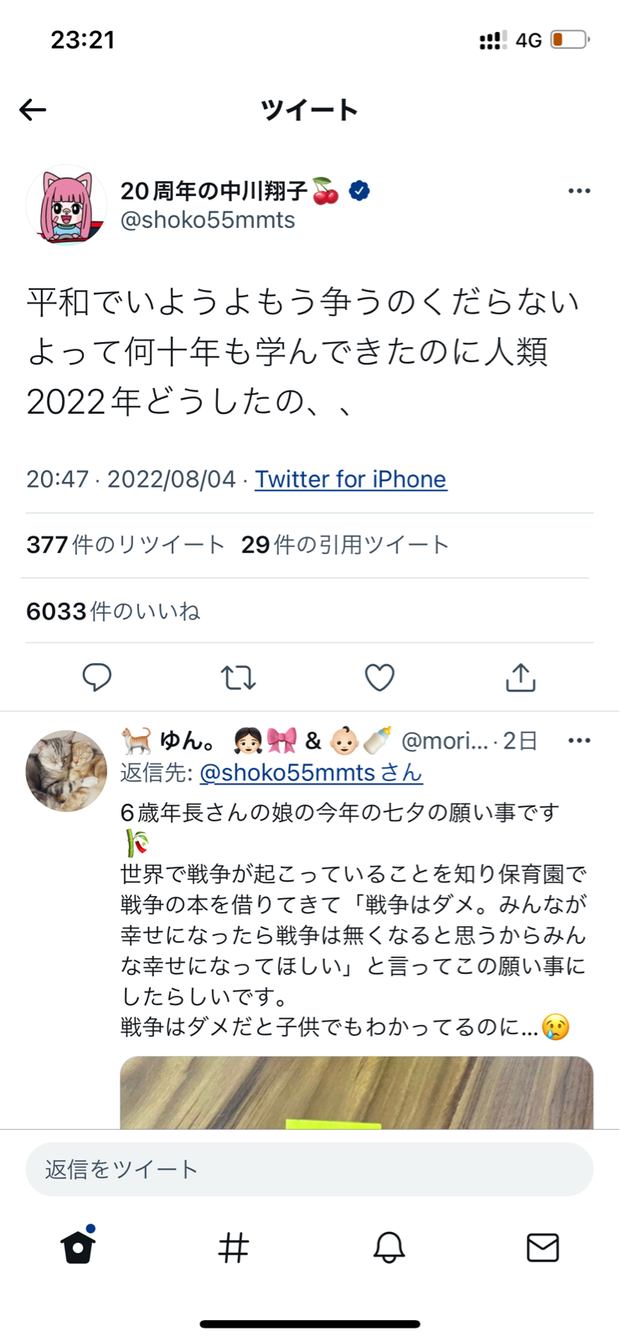This screenshot has height=1341, width=620.
Task: Reply to the main tweet
Action: pyautogui.click(x=96, y=678)
